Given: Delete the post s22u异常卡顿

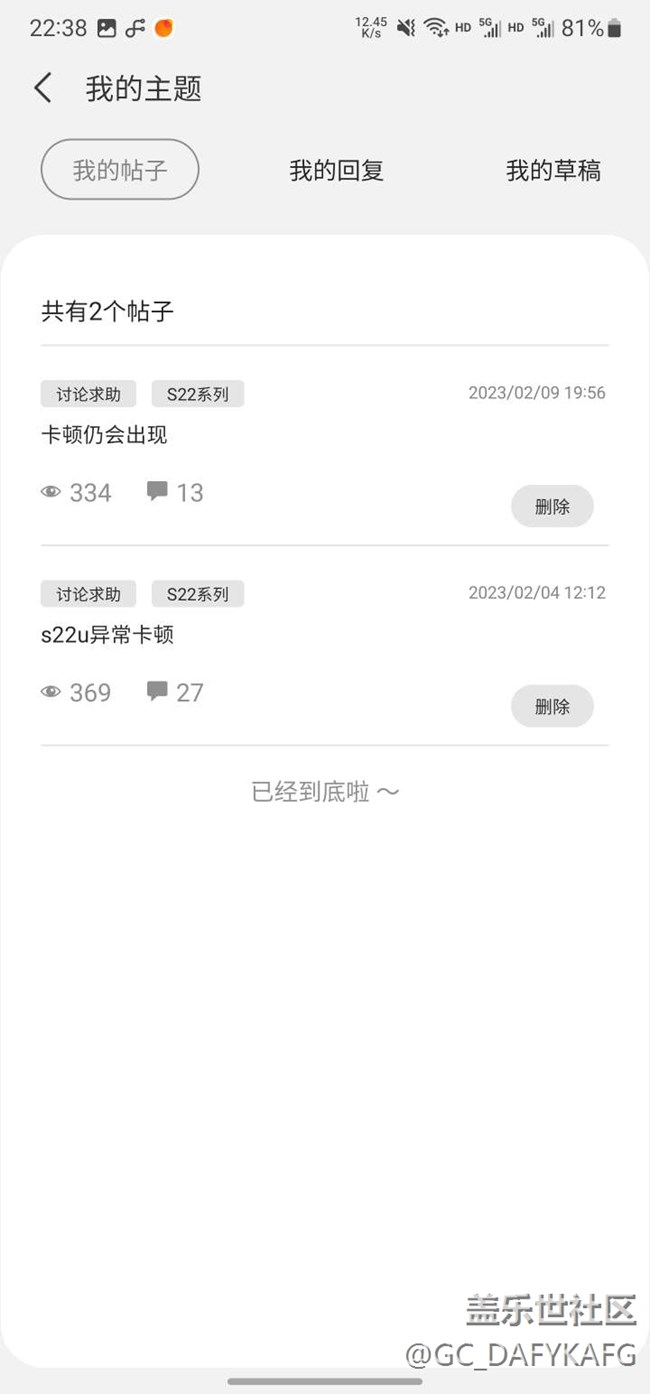Looking at the screenshot, I should (552, 706).
